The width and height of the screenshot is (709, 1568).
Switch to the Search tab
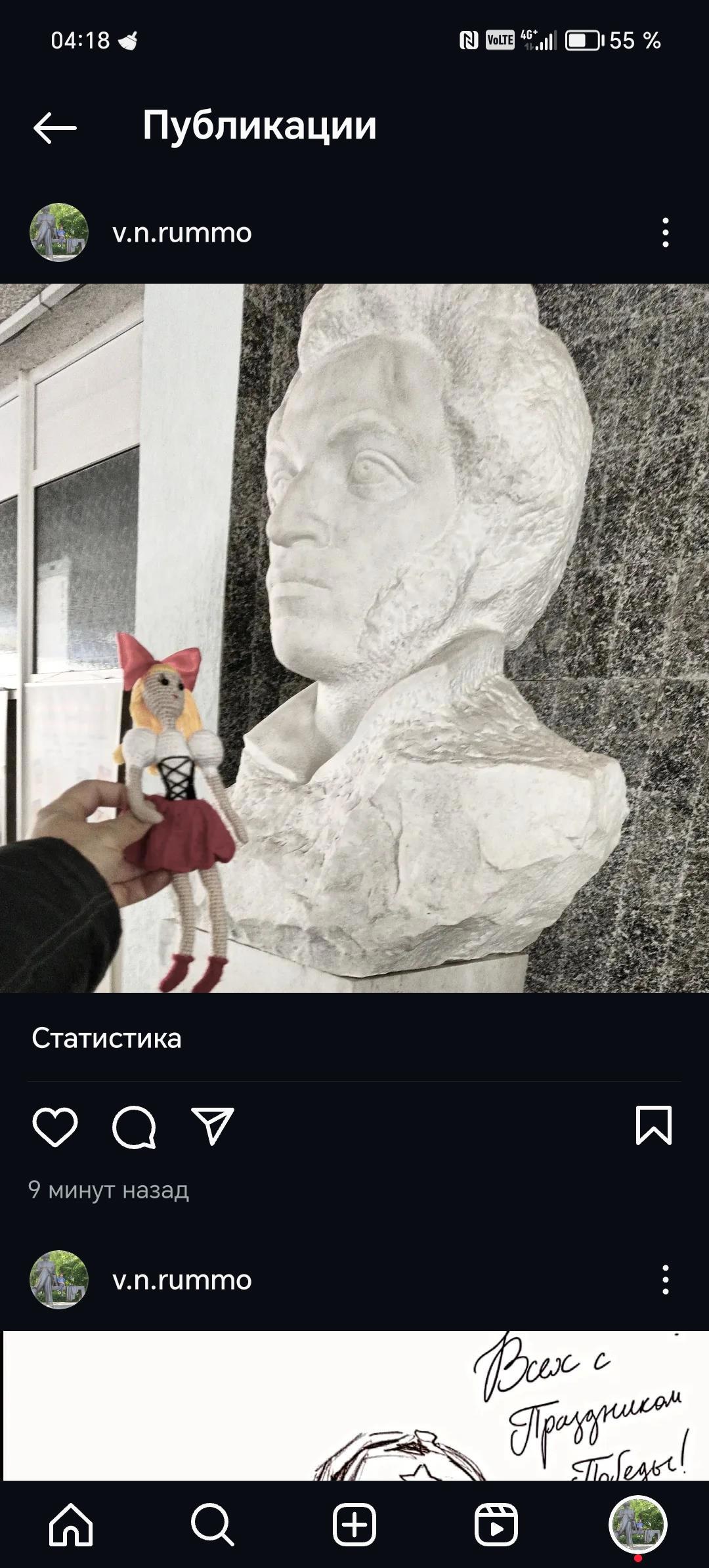(x=212, y=1524)
